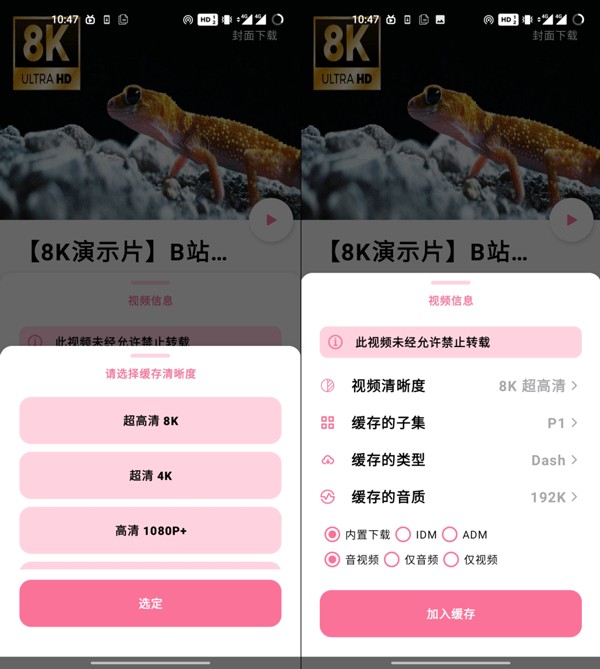
Task: Choose IDM as the downloader
Action: tap(404, 535)
